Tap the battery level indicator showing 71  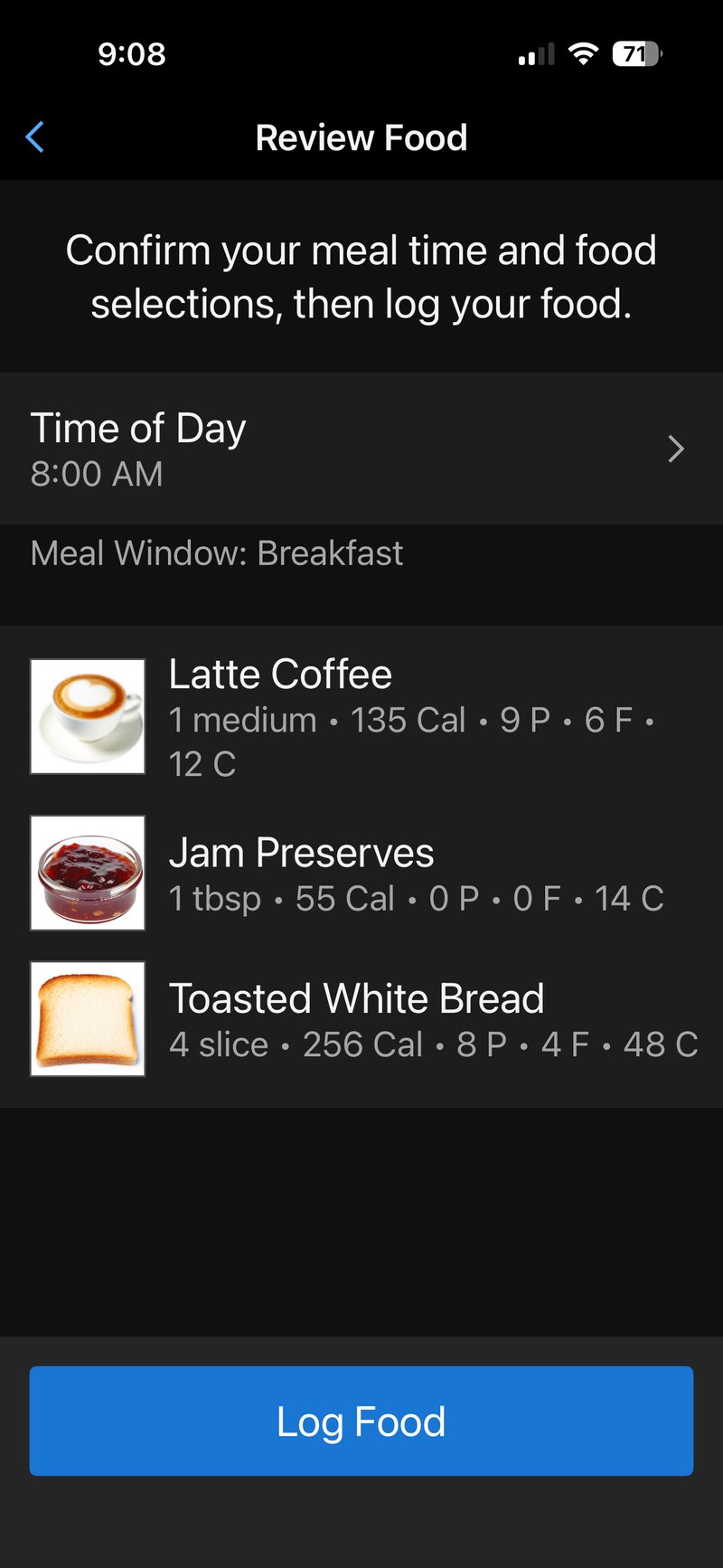coord(635,54)
